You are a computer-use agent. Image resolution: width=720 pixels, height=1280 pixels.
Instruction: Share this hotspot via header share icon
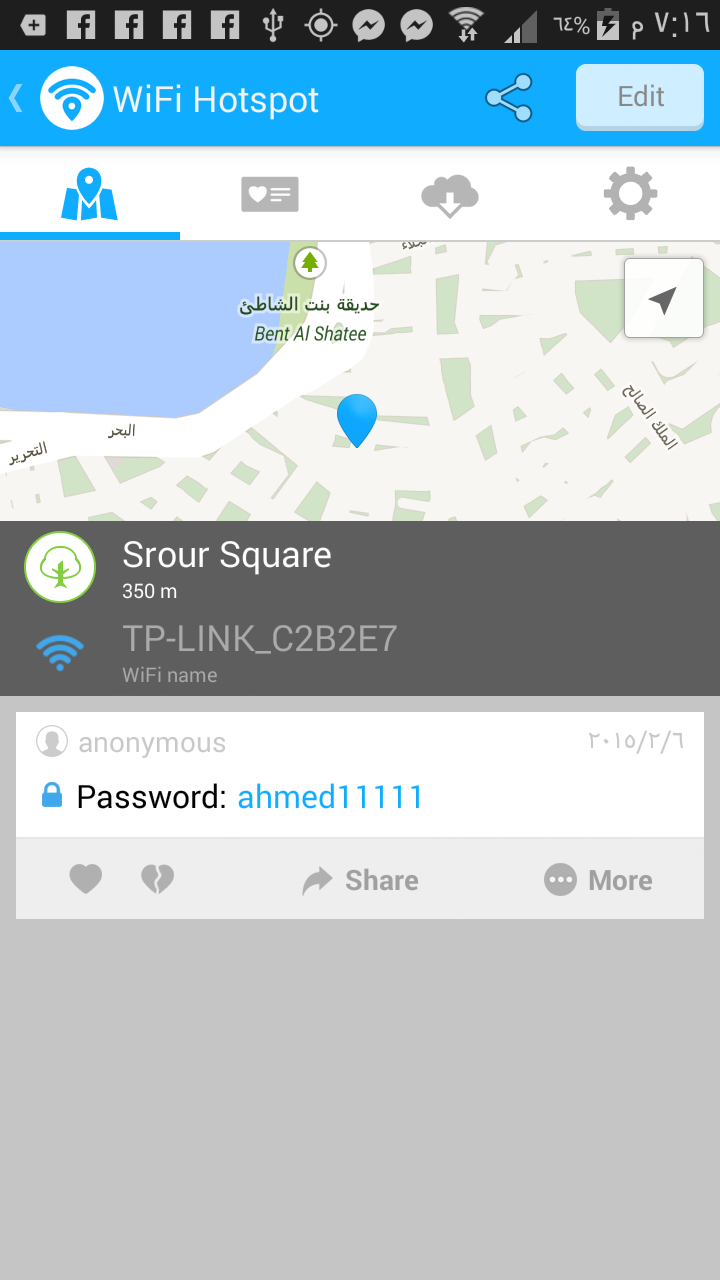(509, 98)
